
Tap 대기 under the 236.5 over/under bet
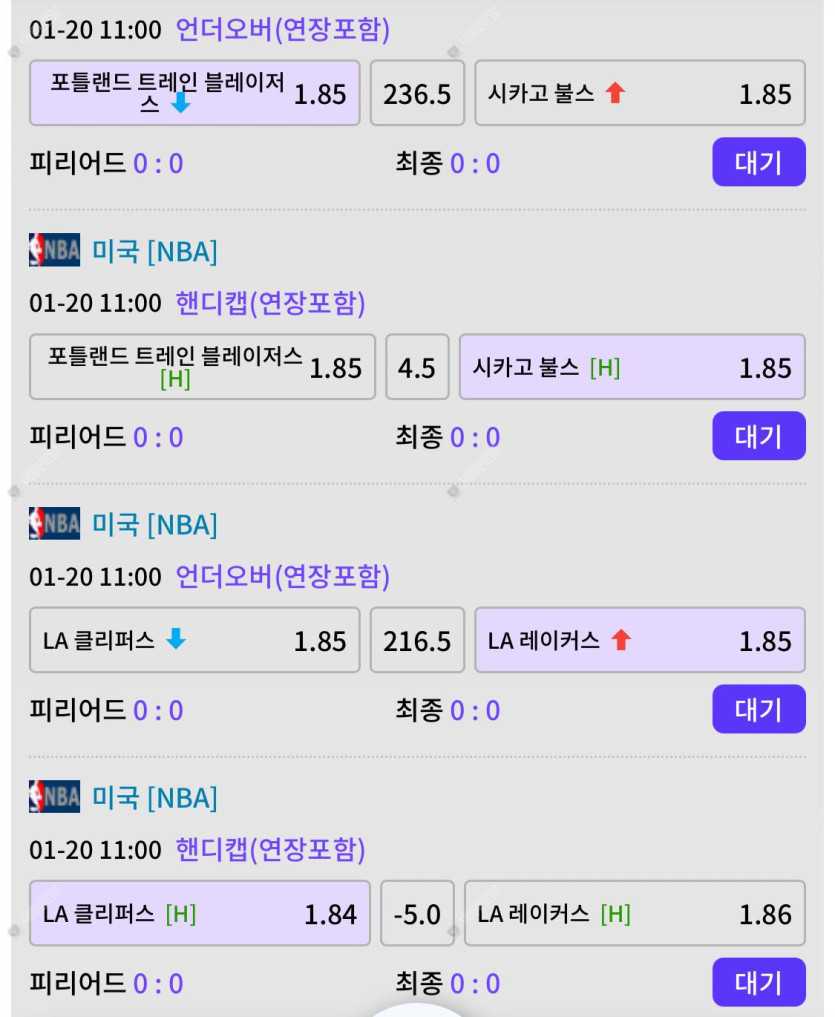(x=758, y=162)
